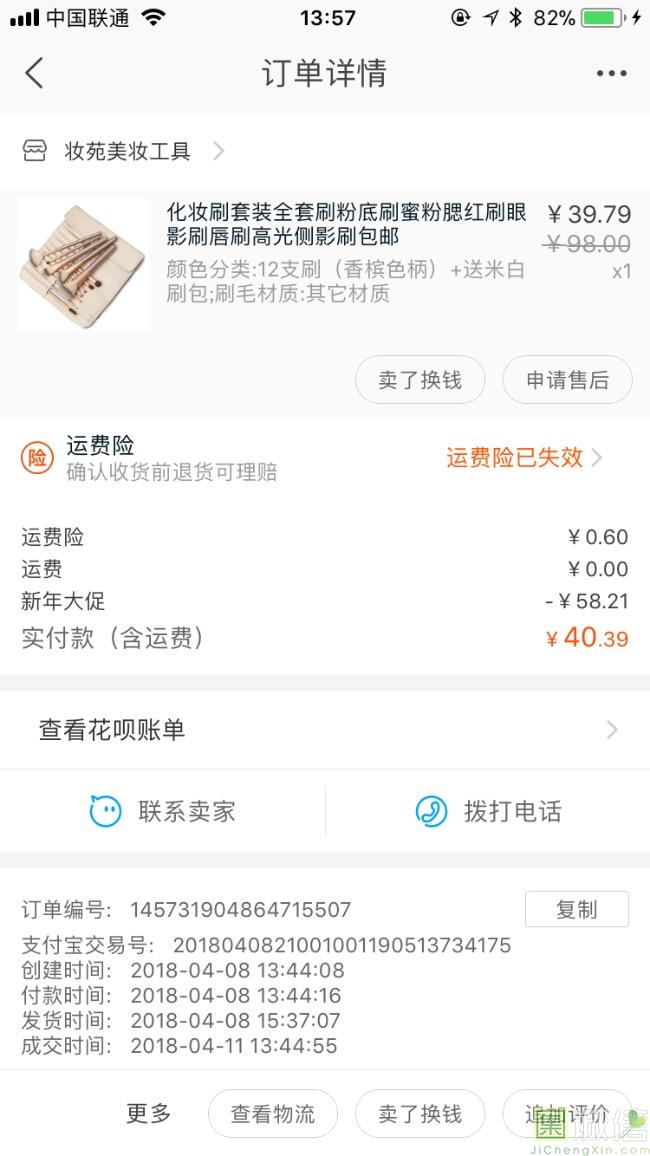Add a follow-up review via 追加评价
650x1156 pixels.
(567, 1114)
